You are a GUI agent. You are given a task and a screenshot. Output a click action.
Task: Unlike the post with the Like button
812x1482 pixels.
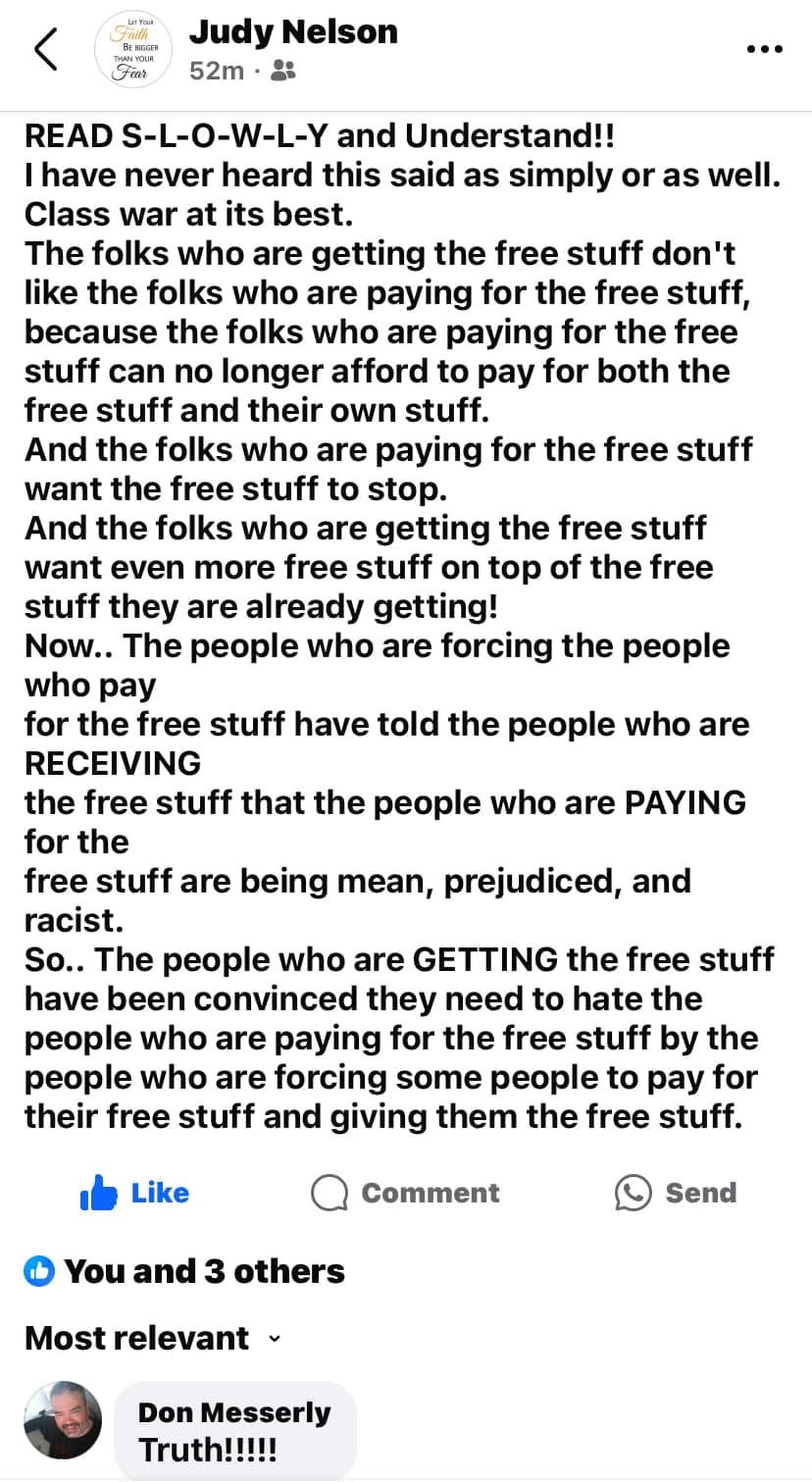[x=134, y=1194]
